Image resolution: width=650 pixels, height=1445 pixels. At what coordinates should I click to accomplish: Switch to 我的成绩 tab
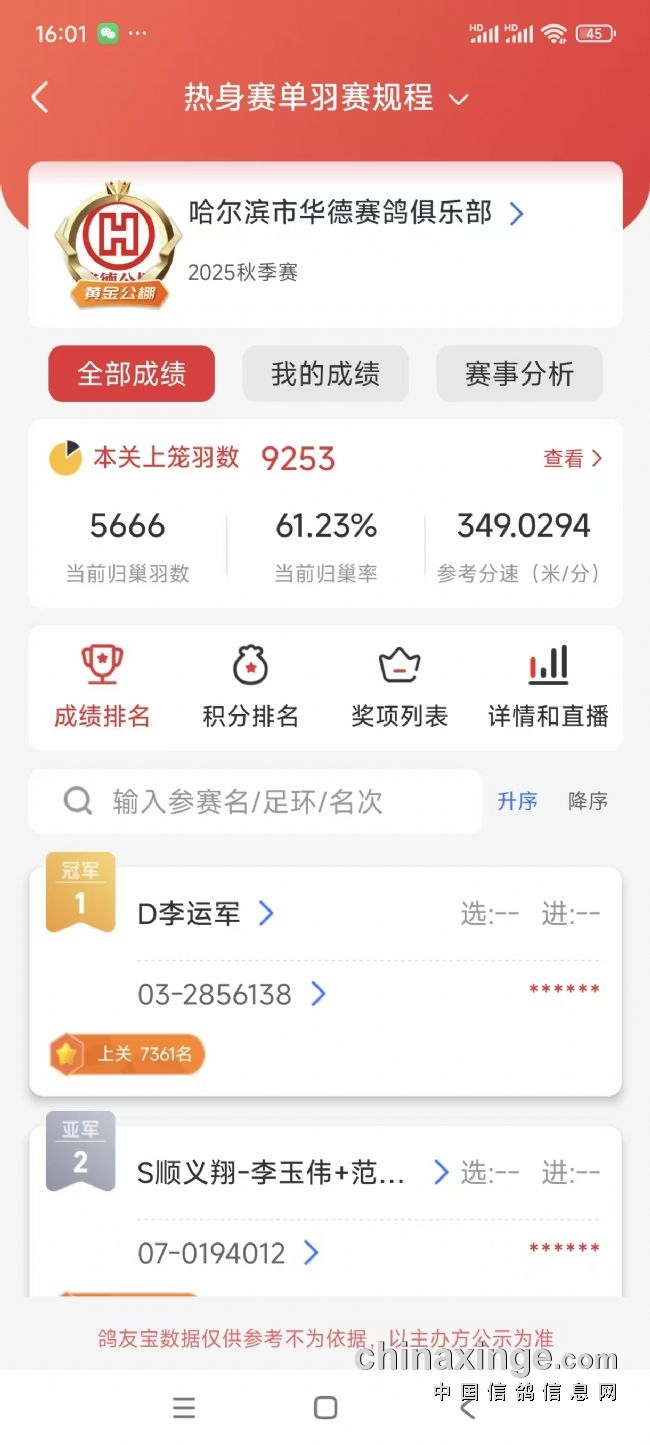325,374
